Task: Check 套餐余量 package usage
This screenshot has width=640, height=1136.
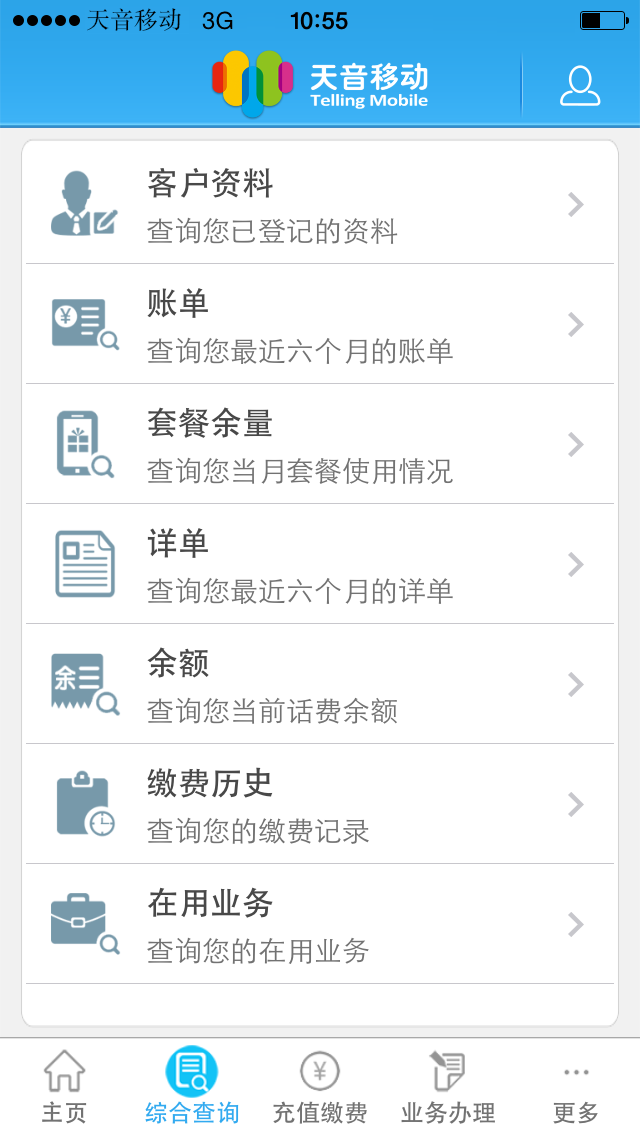Action: (x=320, y=444)
